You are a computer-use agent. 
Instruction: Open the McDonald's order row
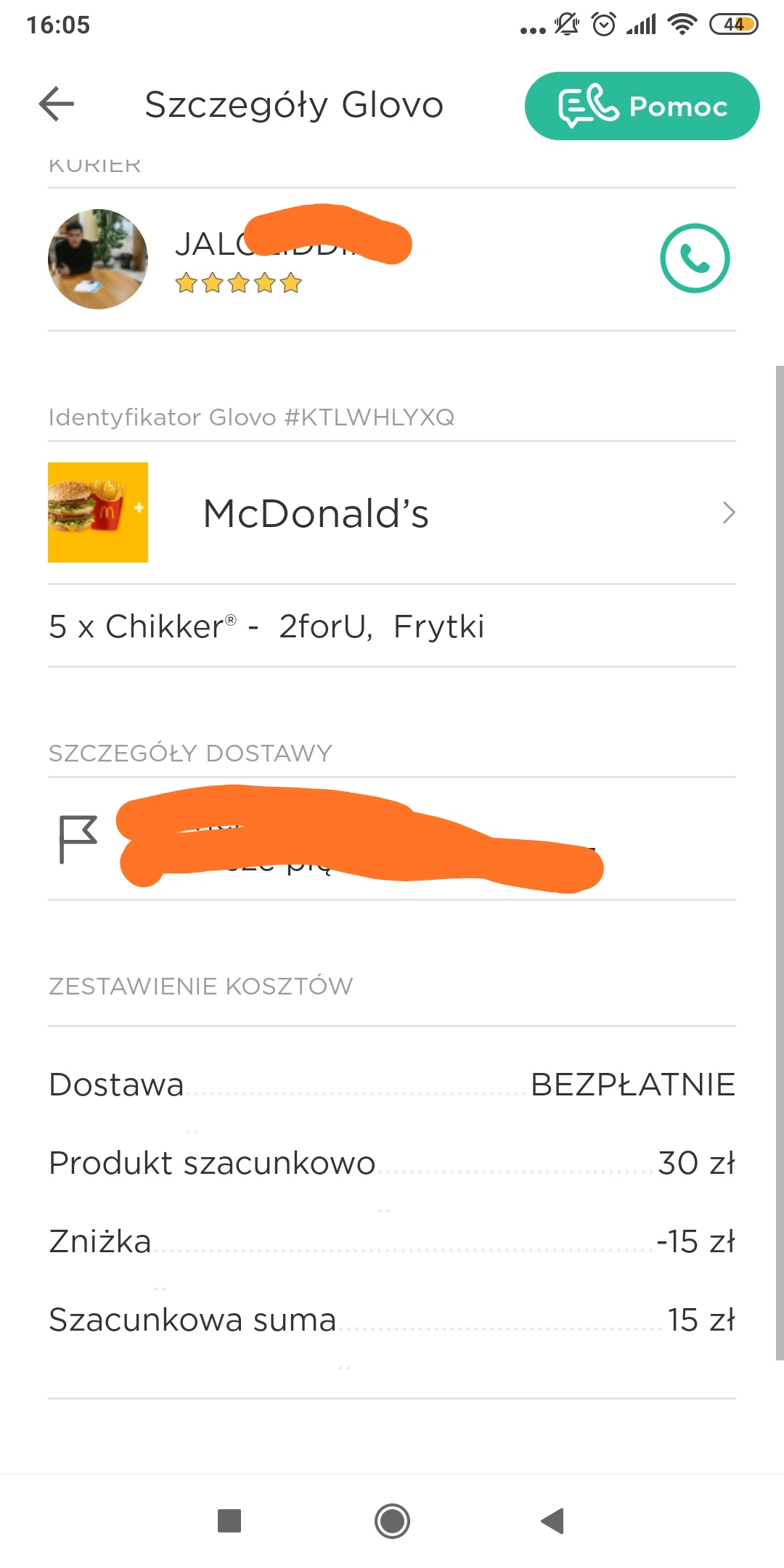coord(392,513)
